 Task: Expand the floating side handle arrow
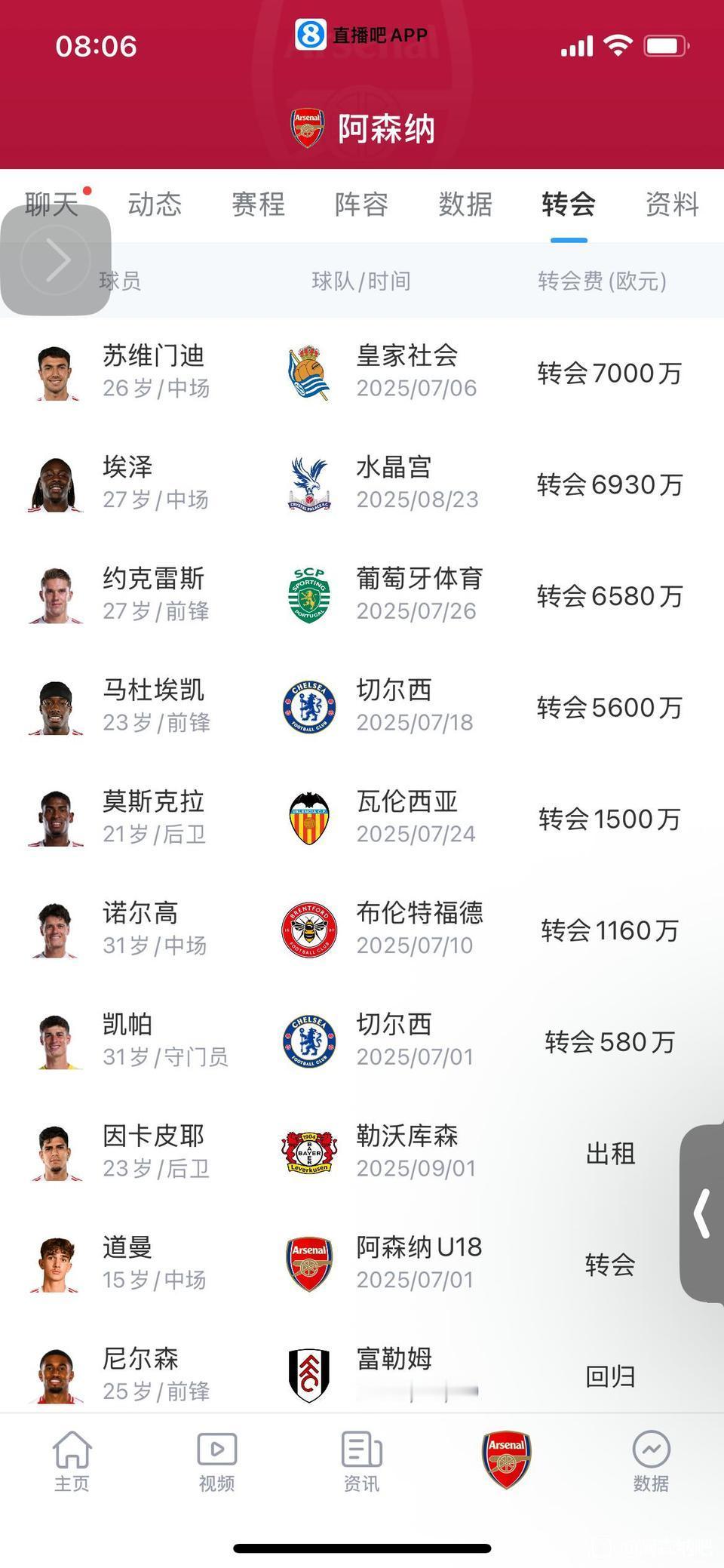[x=703, y=1213]
